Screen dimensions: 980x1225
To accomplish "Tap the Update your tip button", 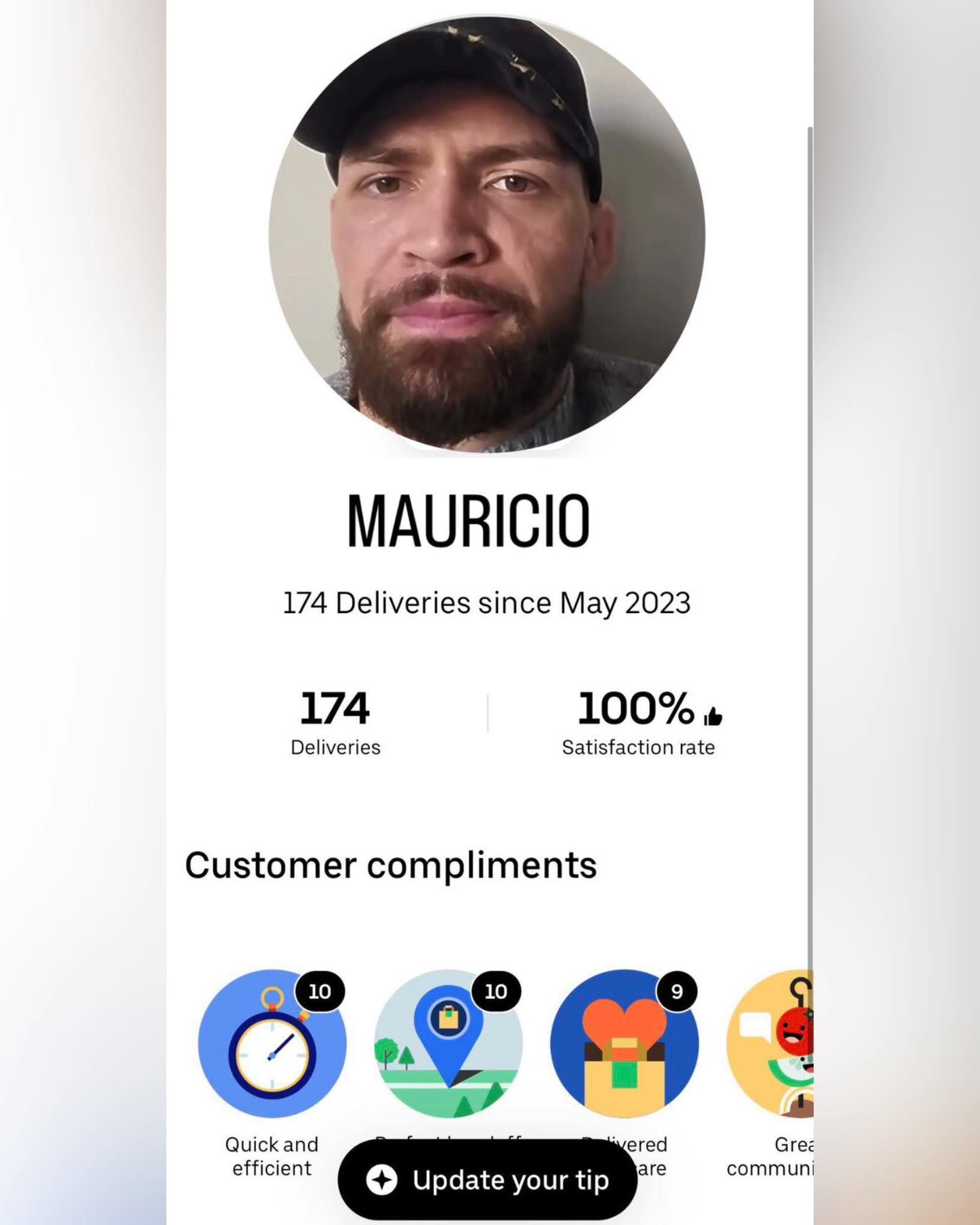I will tap(487, 1180).
